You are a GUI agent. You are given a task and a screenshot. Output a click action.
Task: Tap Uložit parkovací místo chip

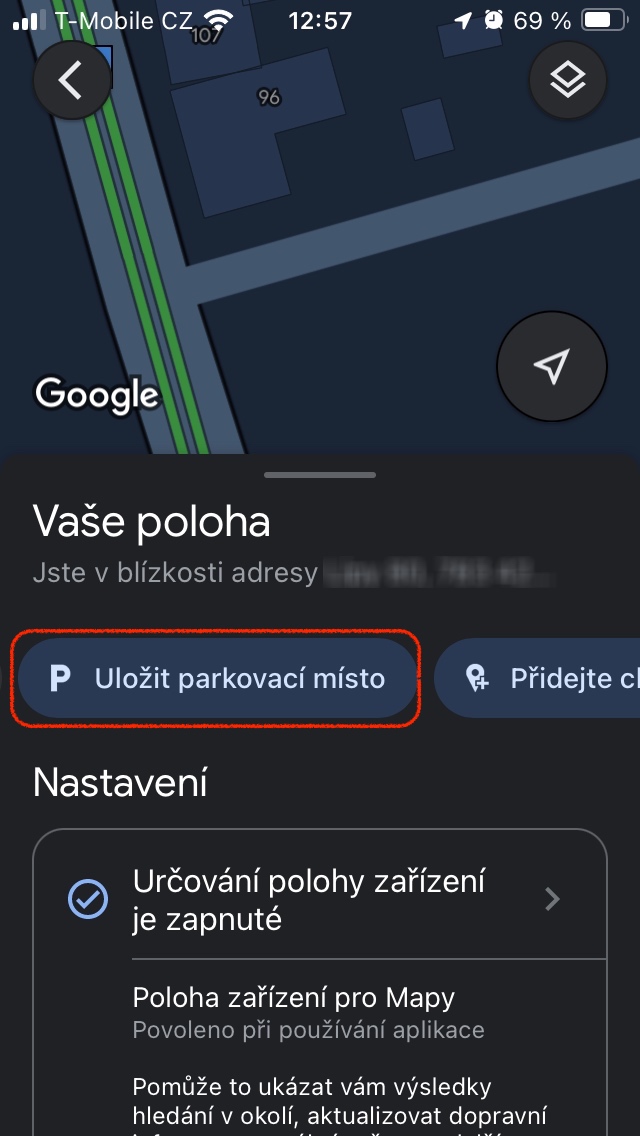(217, 678)
